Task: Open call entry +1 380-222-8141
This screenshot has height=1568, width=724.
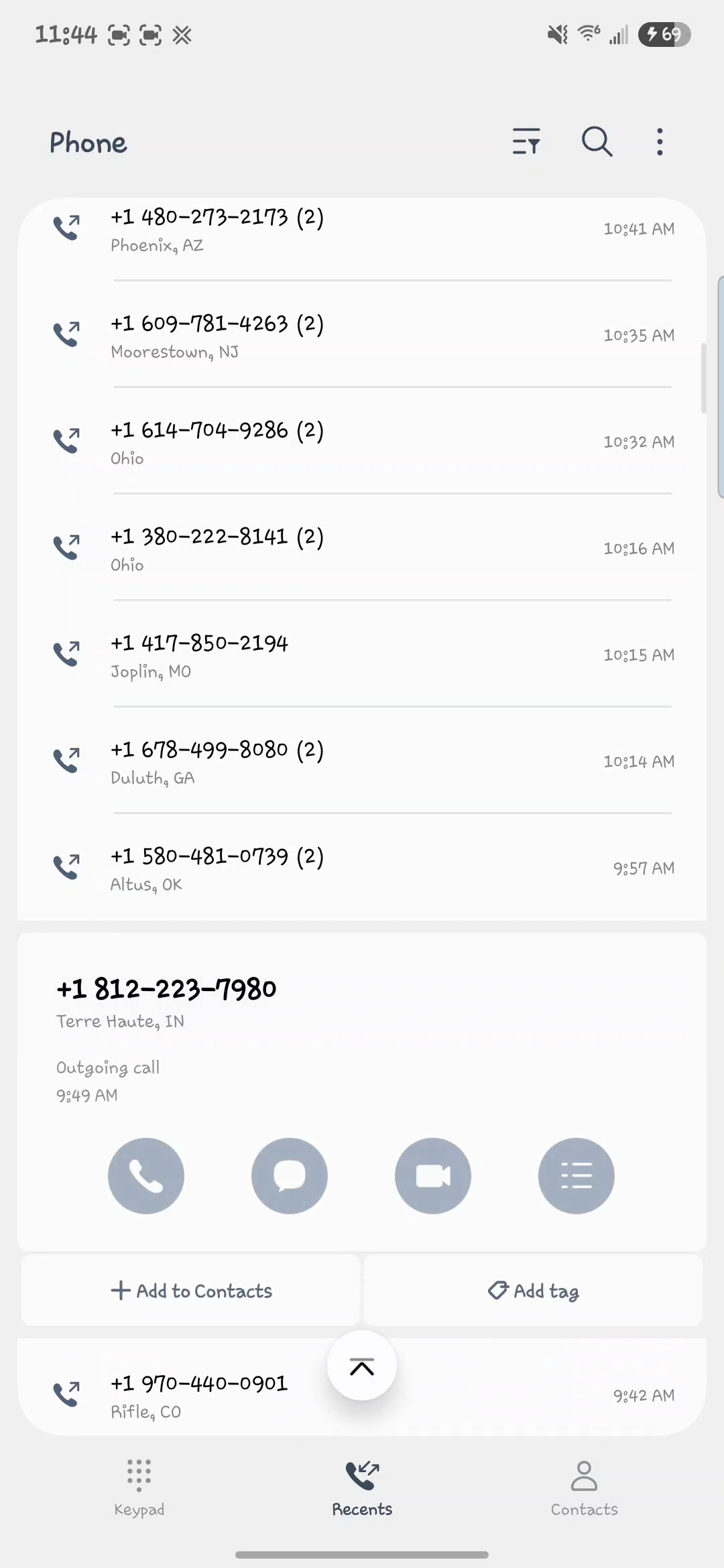Action: point(362,549)
